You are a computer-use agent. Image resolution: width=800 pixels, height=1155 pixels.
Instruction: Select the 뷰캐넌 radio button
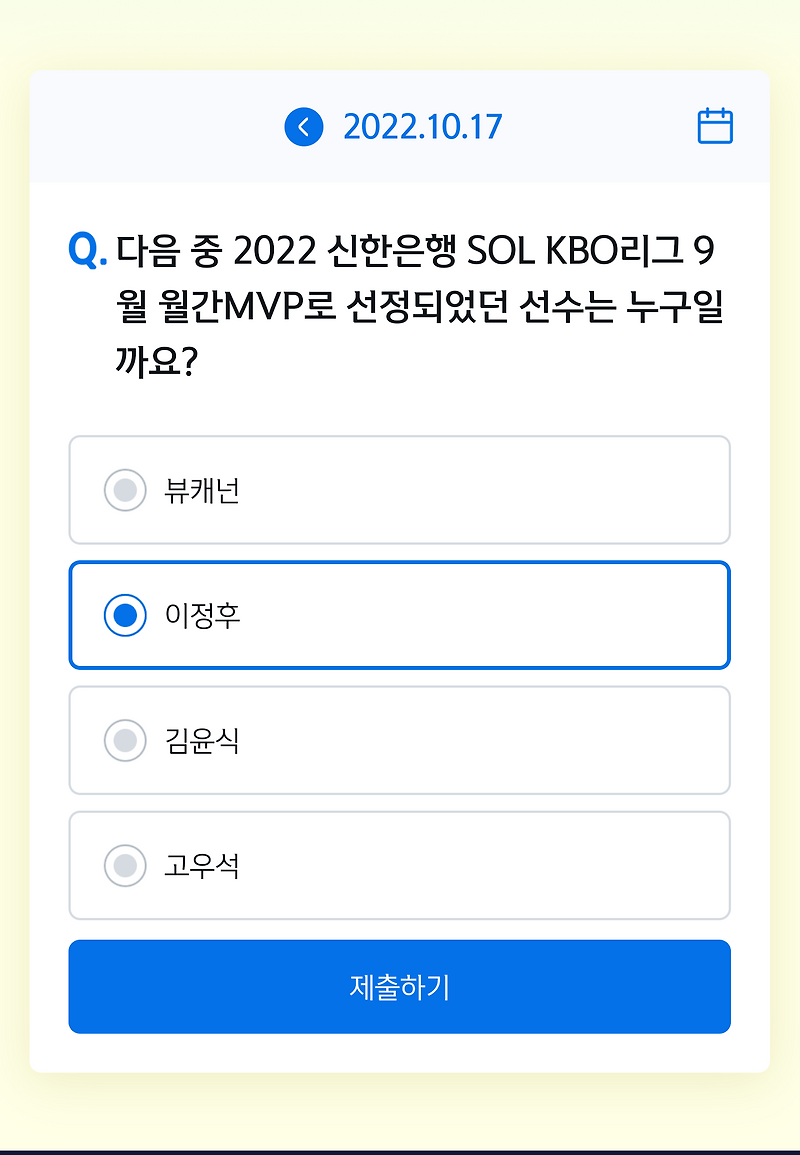point(124,491)
